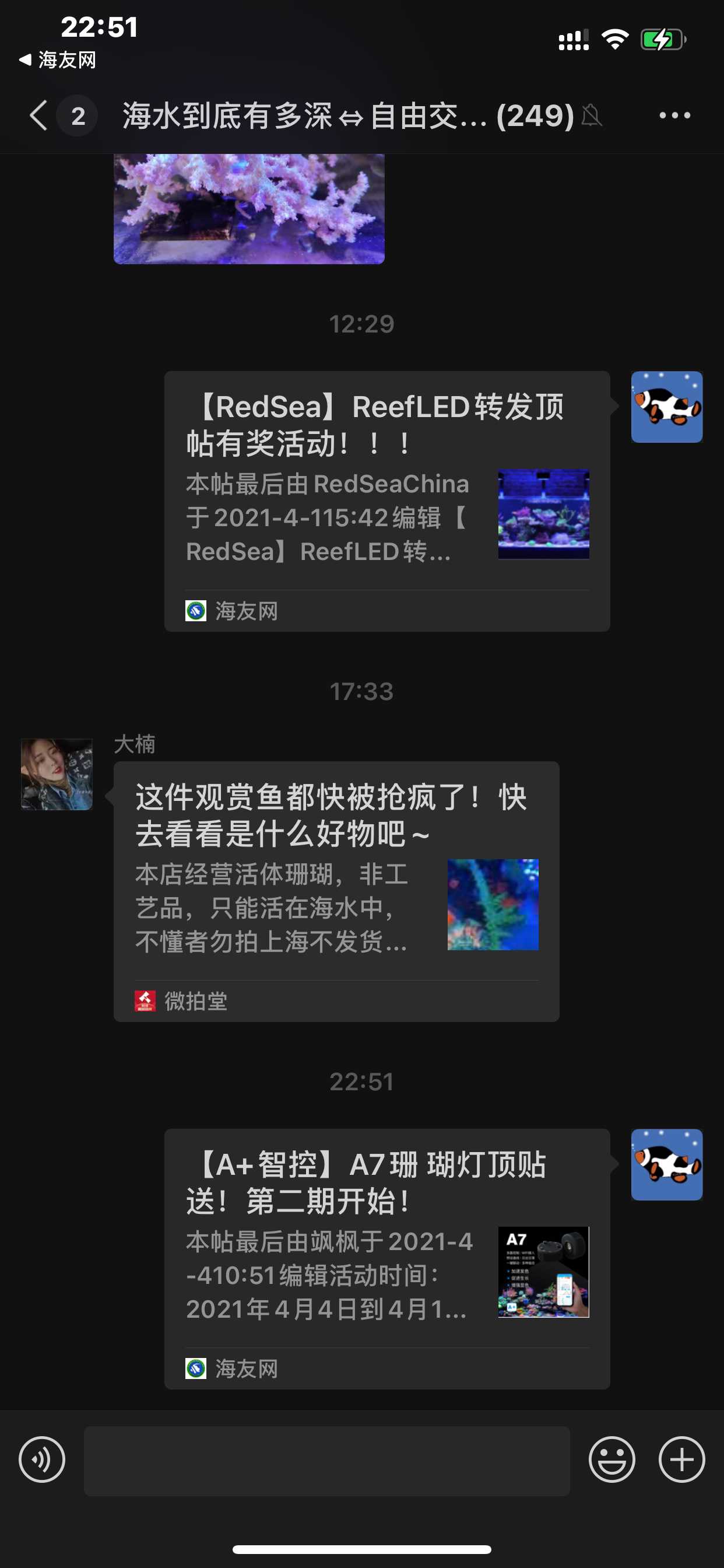View 大楠's profile avatar
This screenshot has width=724, height=1568.
point(57,774)
